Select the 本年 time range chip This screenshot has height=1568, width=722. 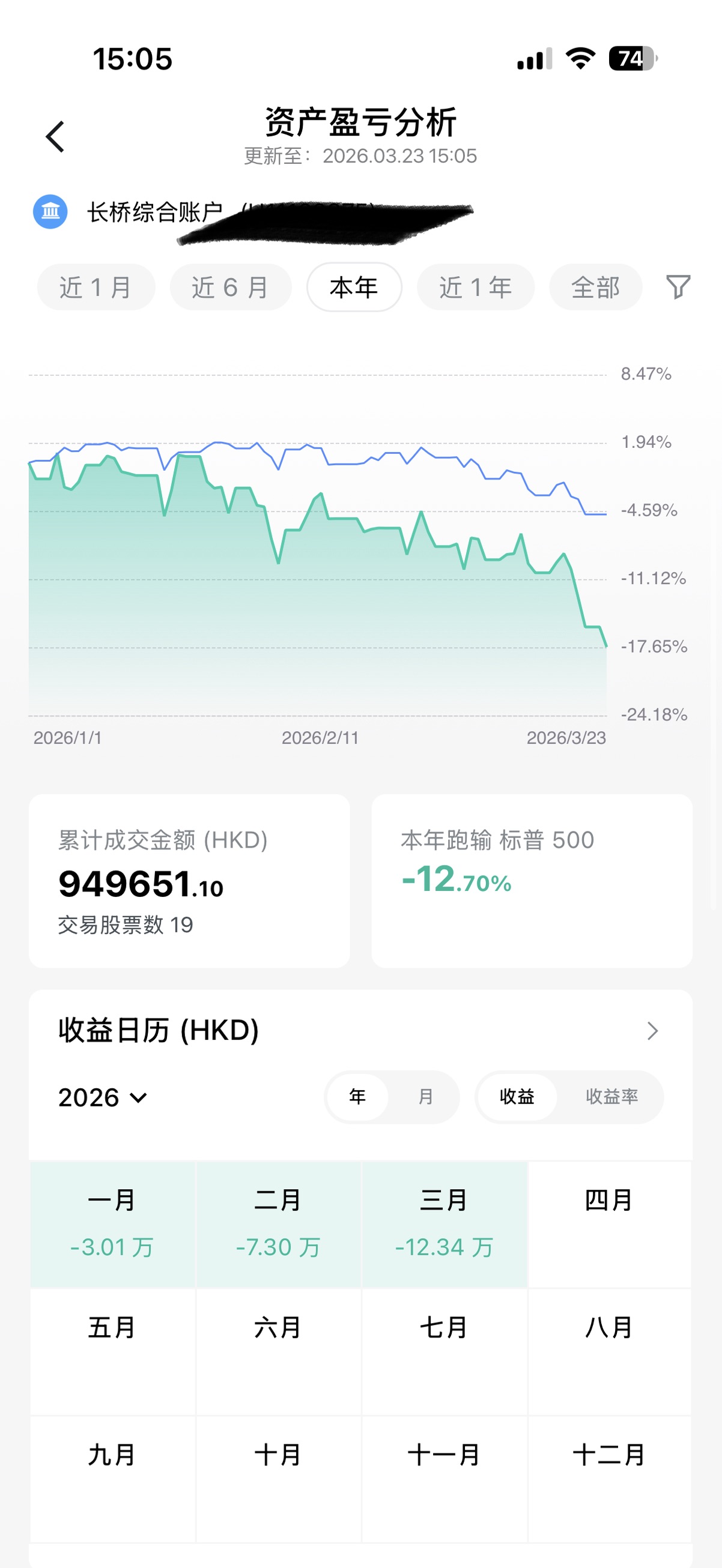(x=354, y=288)
